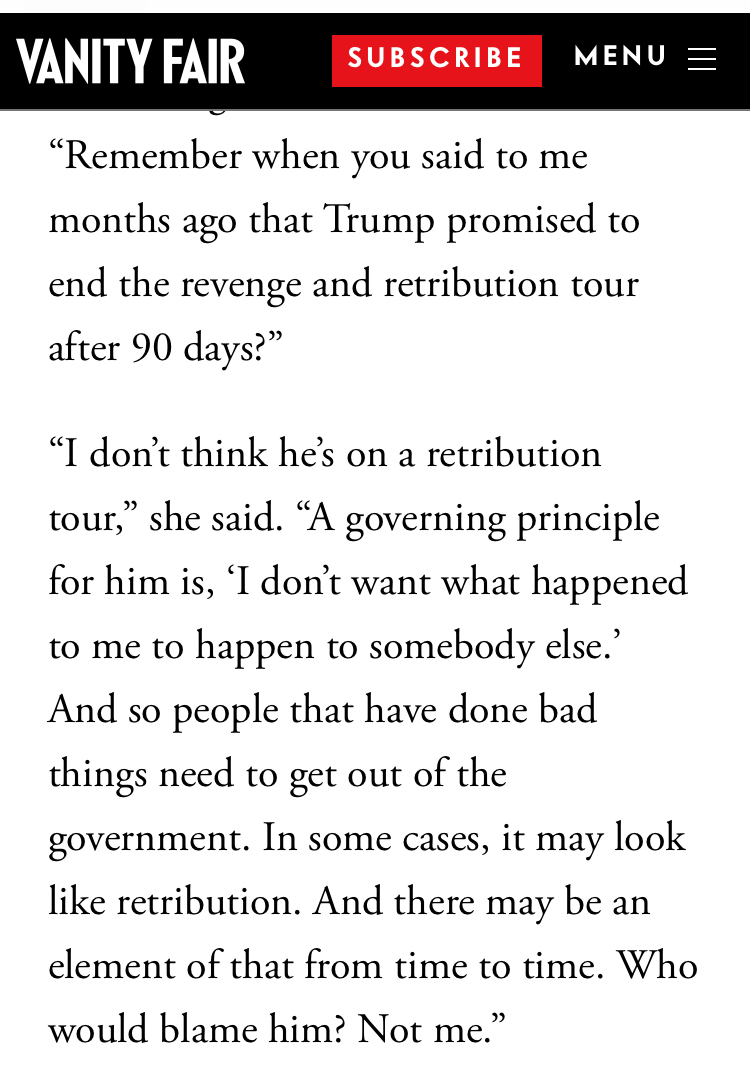This screenshot has height=1080, width=750.
Task: Tap the red Subscribe button
Action: [x=436, y=60]
